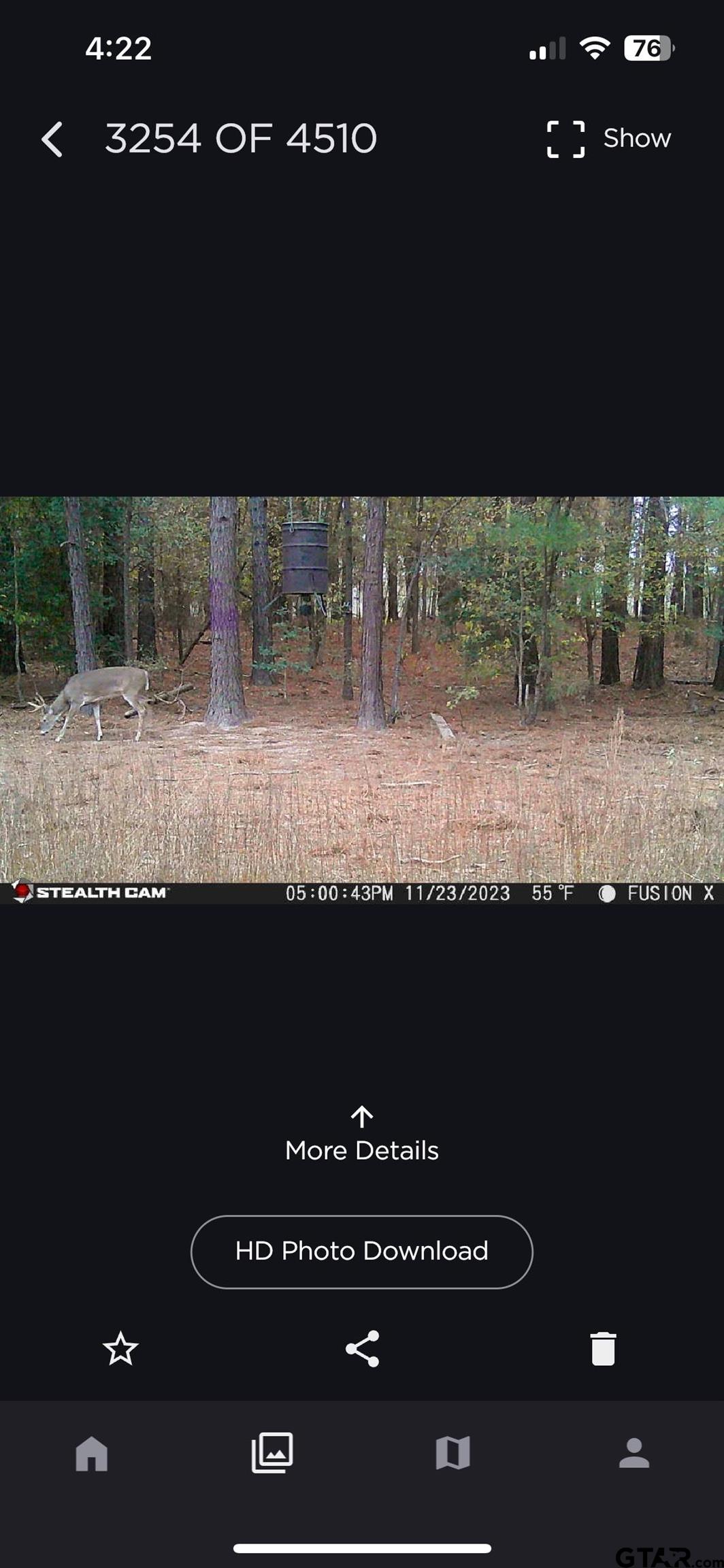Share this trail cam photo

click(x=362, y=1348)
